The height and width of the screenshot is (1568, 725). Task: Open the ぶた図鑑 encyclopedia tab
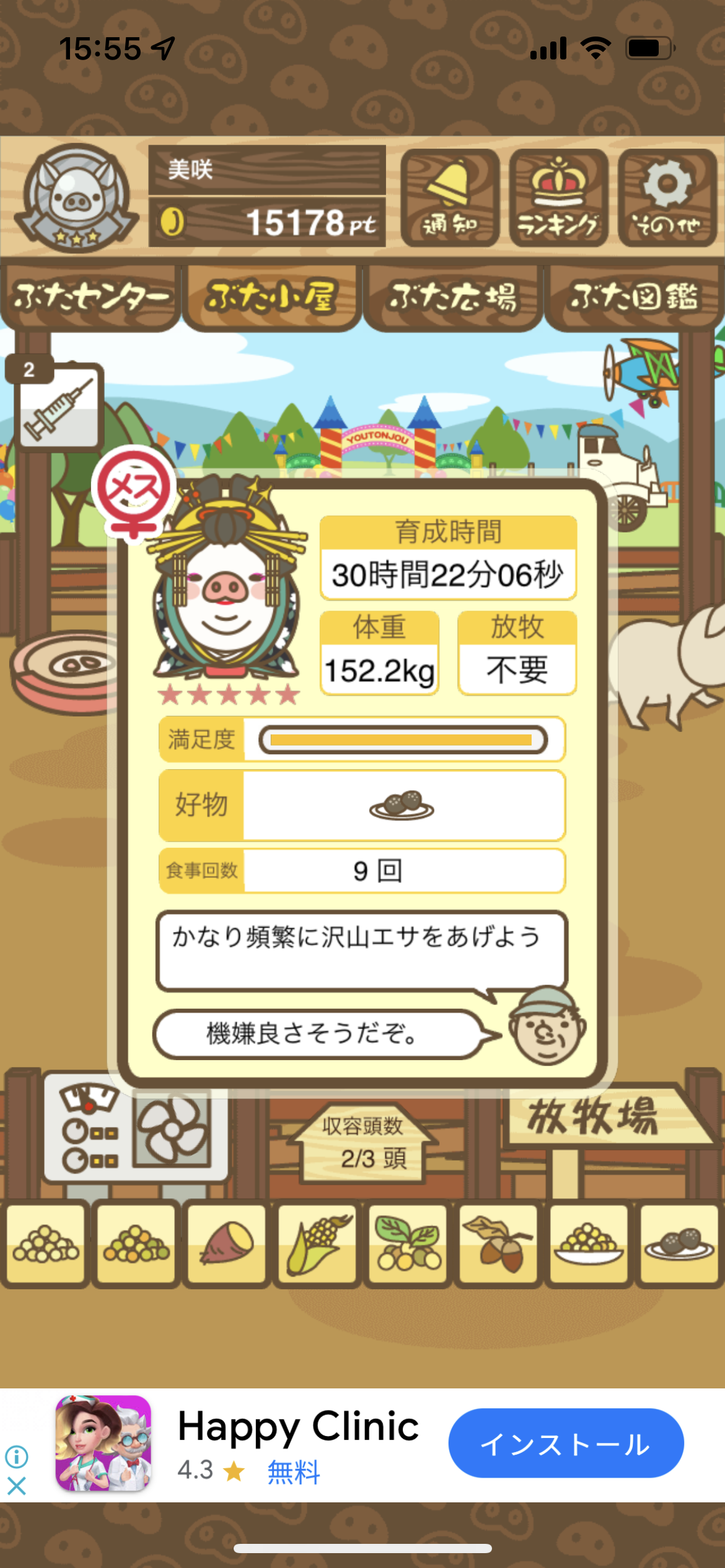[x=635, y=297]
